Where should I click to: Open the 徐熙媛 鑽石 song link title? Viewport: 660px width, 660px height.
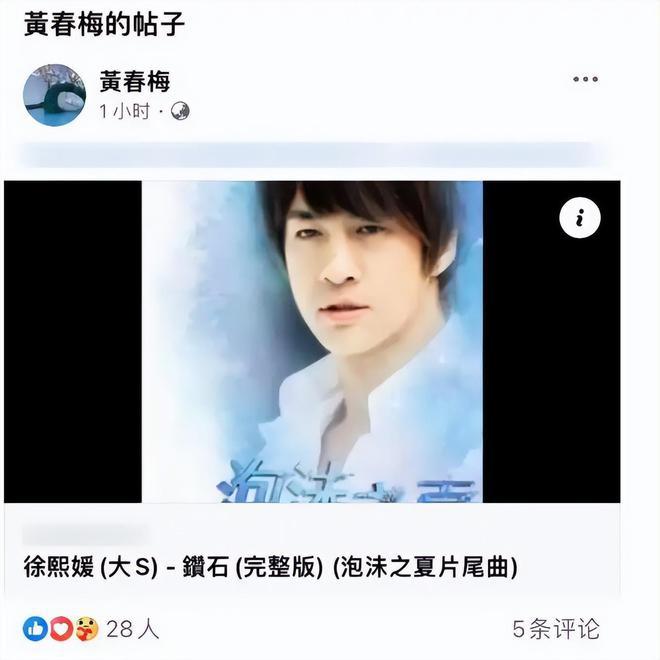click(x=270, y=568)
